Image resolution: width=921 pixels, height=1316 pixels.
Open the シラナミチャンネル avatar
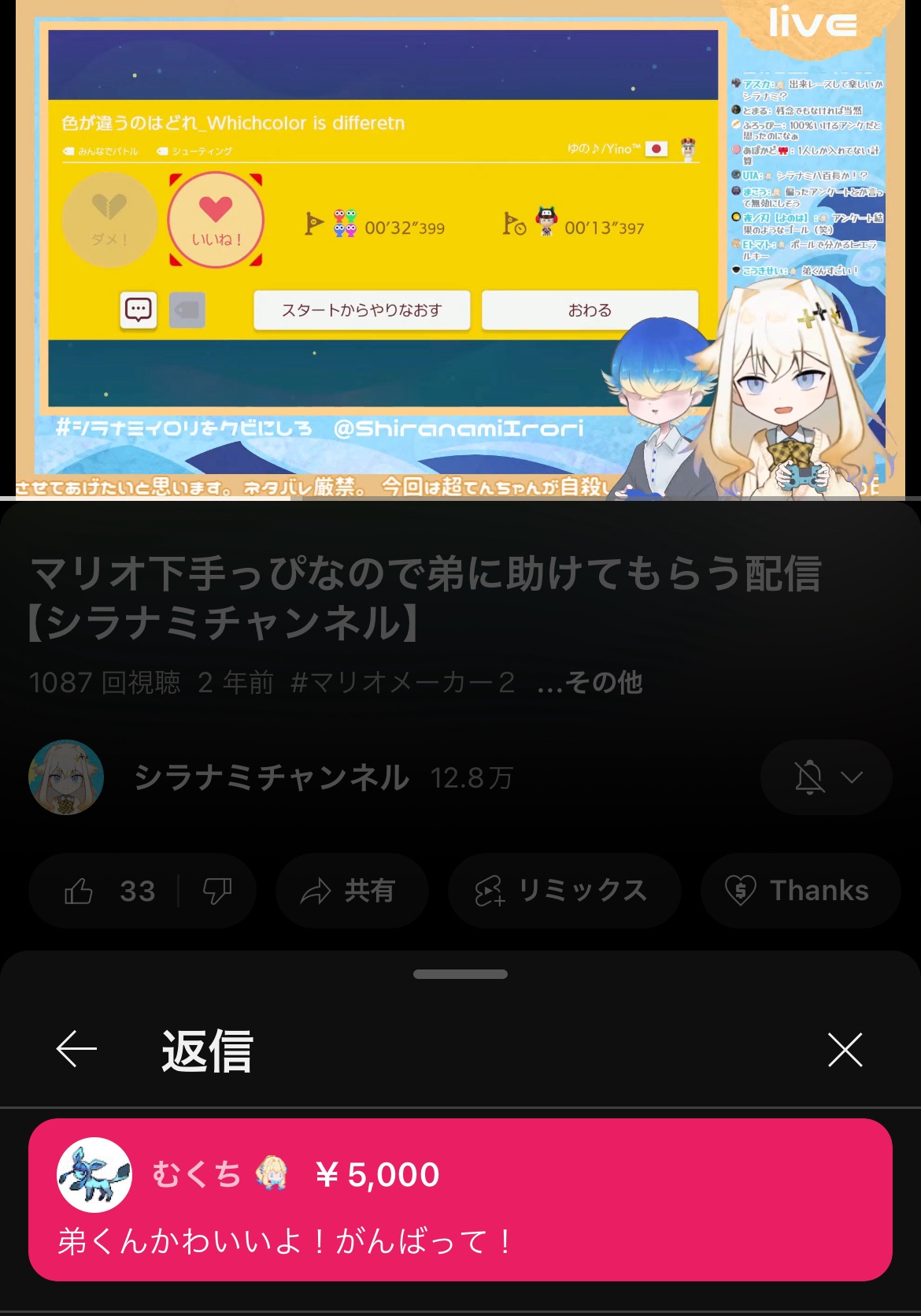66,777
